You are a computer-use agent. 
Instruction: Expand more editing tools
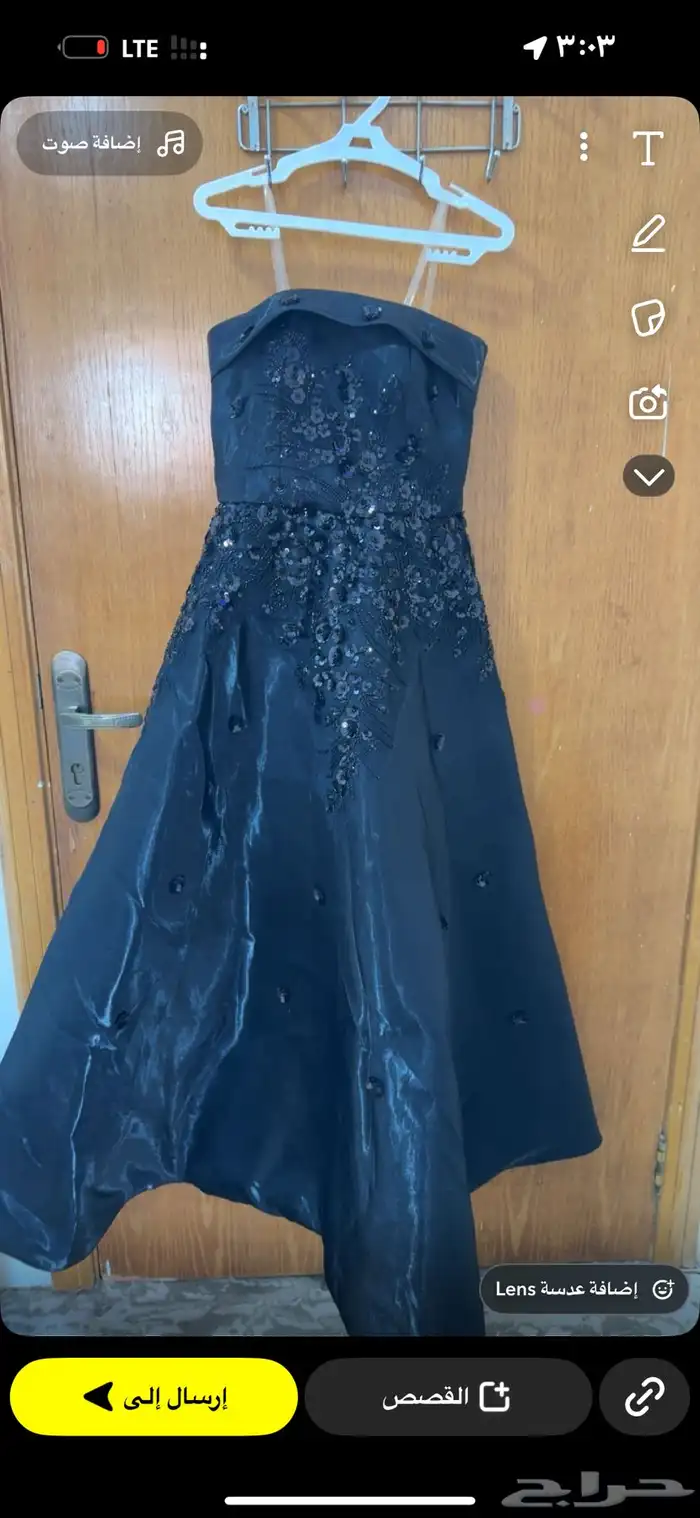click(648, 477)
